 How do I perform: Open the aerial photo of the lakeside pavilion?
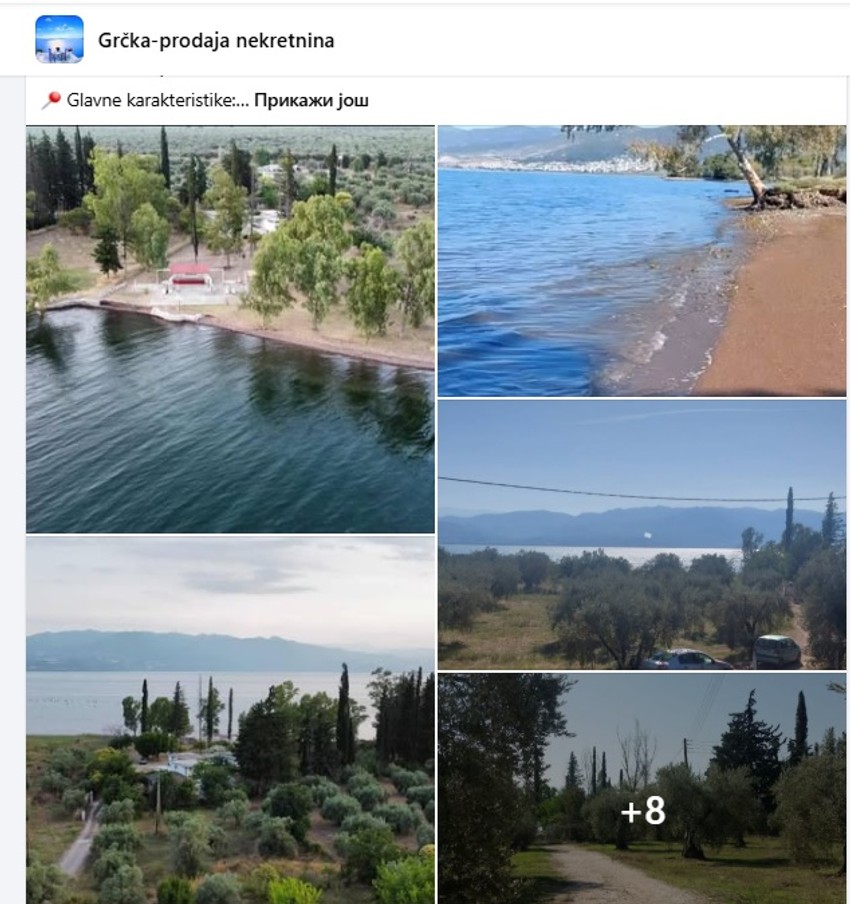[230, 329]
